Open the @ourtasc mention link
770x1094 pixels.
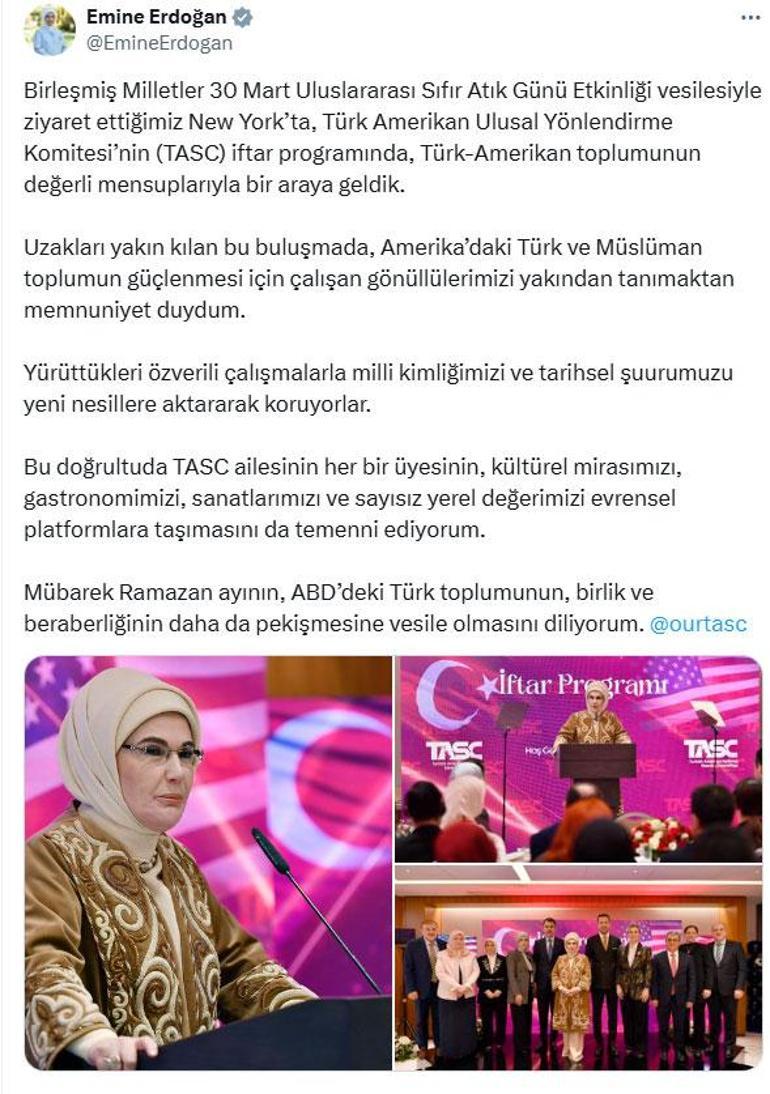coord(697,623)
